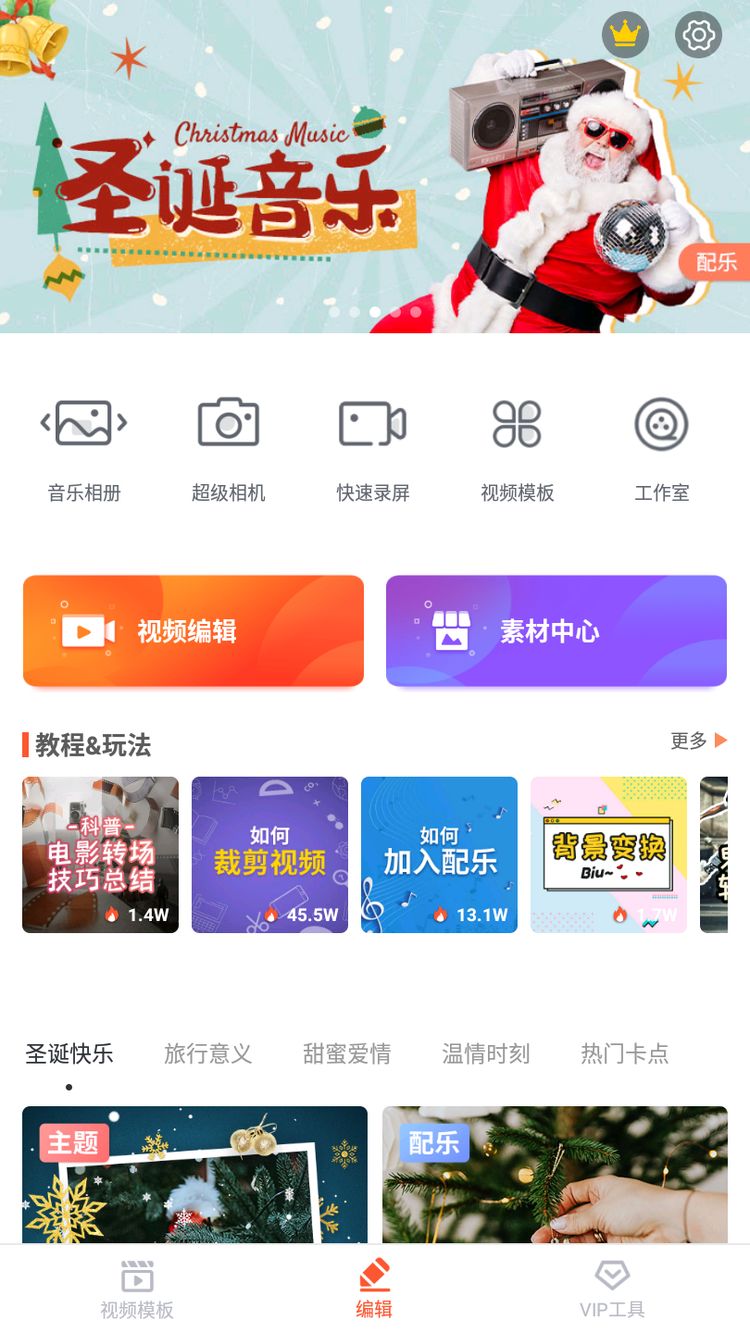
Task: Open 工作室 studio
Action: (661, 445)
